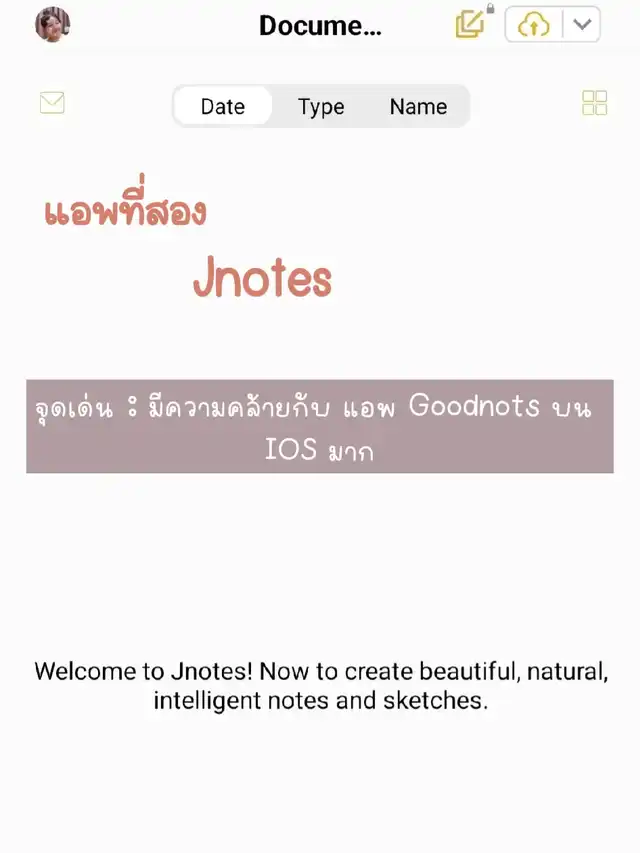Open cloud upload sync
The width and height of the screenshot is (640, 853).
[534, 25]
